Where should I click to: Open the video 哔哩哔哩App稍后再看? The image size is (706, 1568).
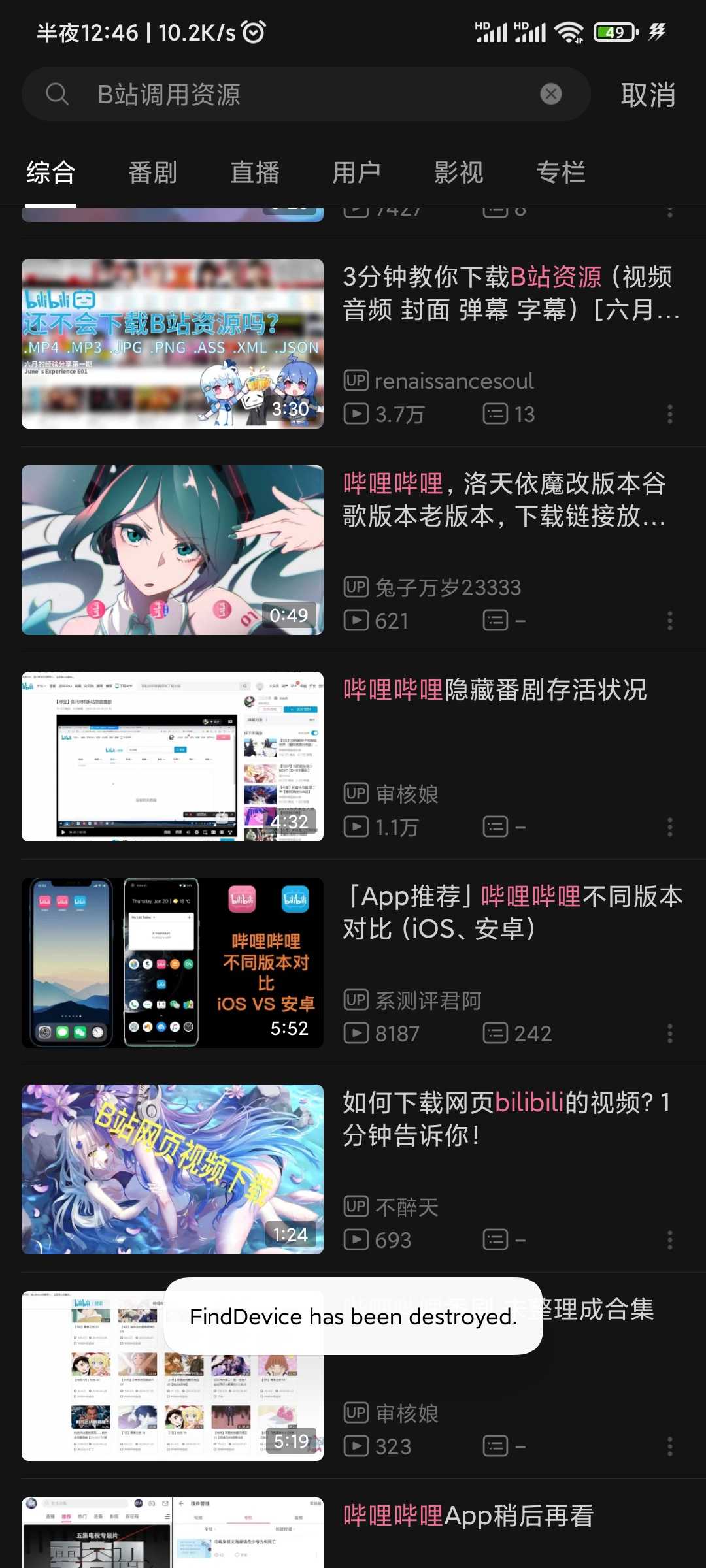tap(468, 1516)
